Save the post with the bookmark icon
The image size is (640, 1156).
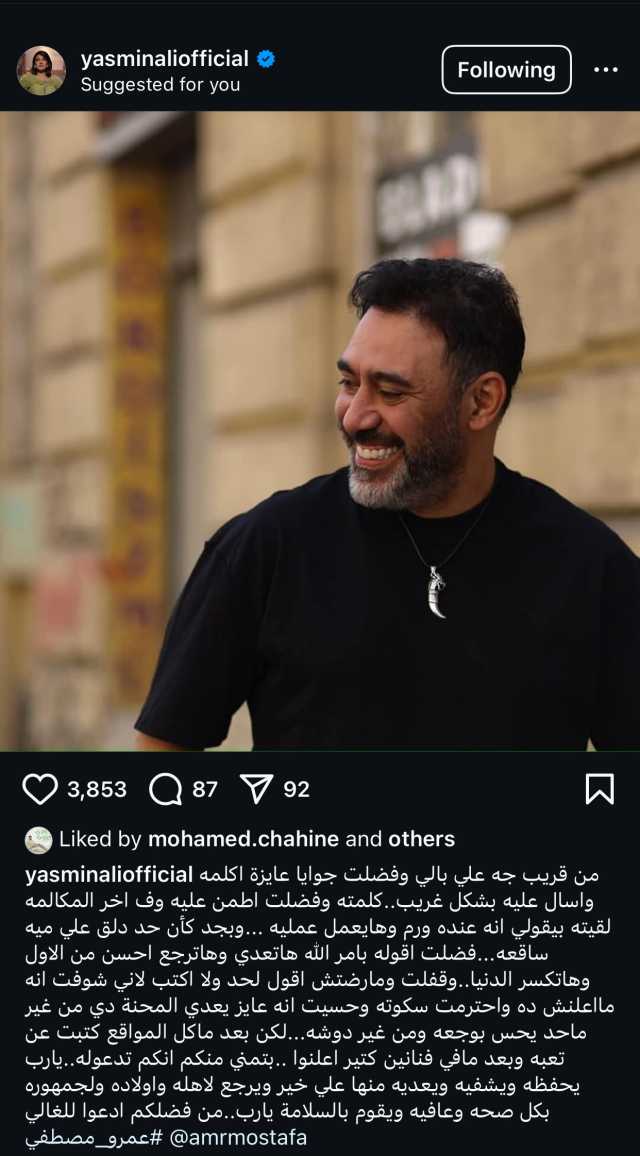click(x=599, y=789)
